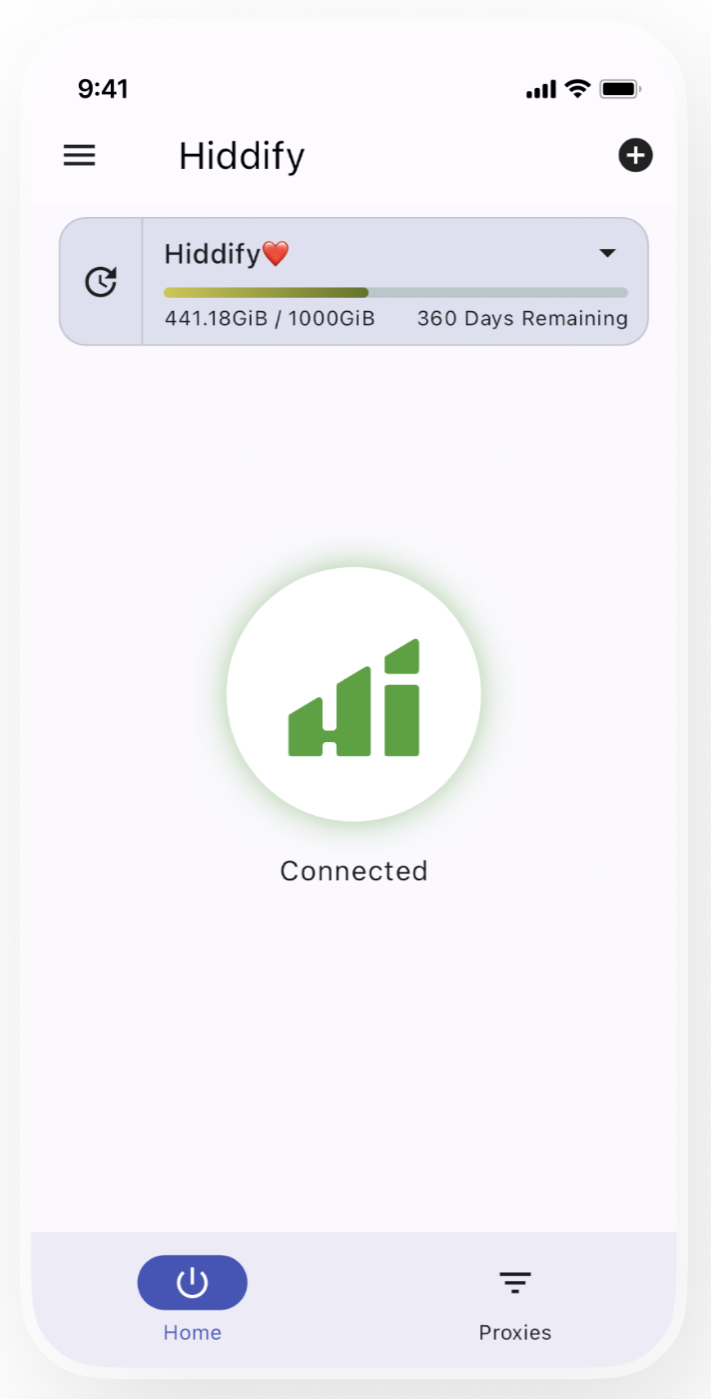Add a new profile with plus icon

[635, 156]
